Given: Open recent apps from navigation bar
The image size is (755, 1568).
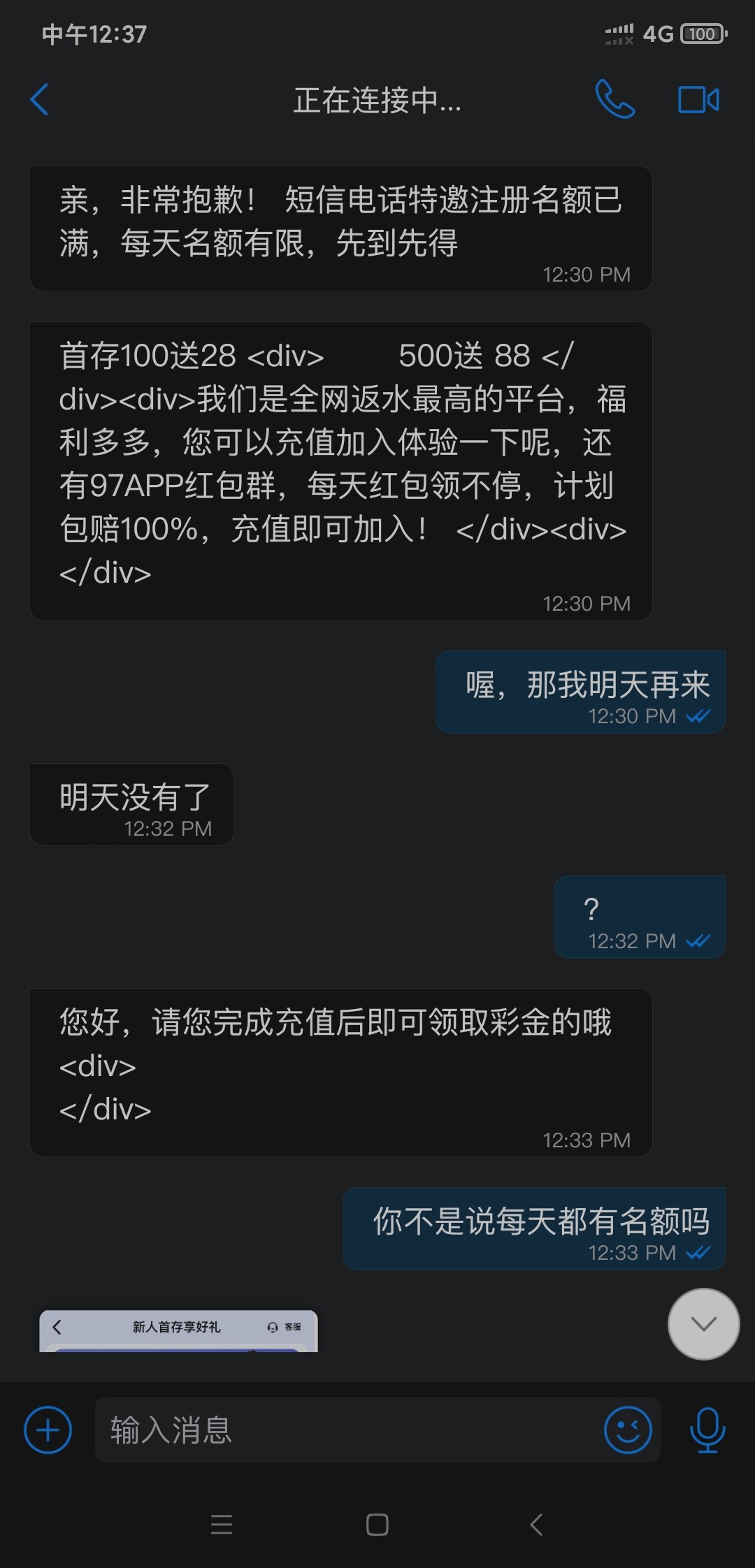Looking at the screenshot, I should click(x=221, y=1525).
